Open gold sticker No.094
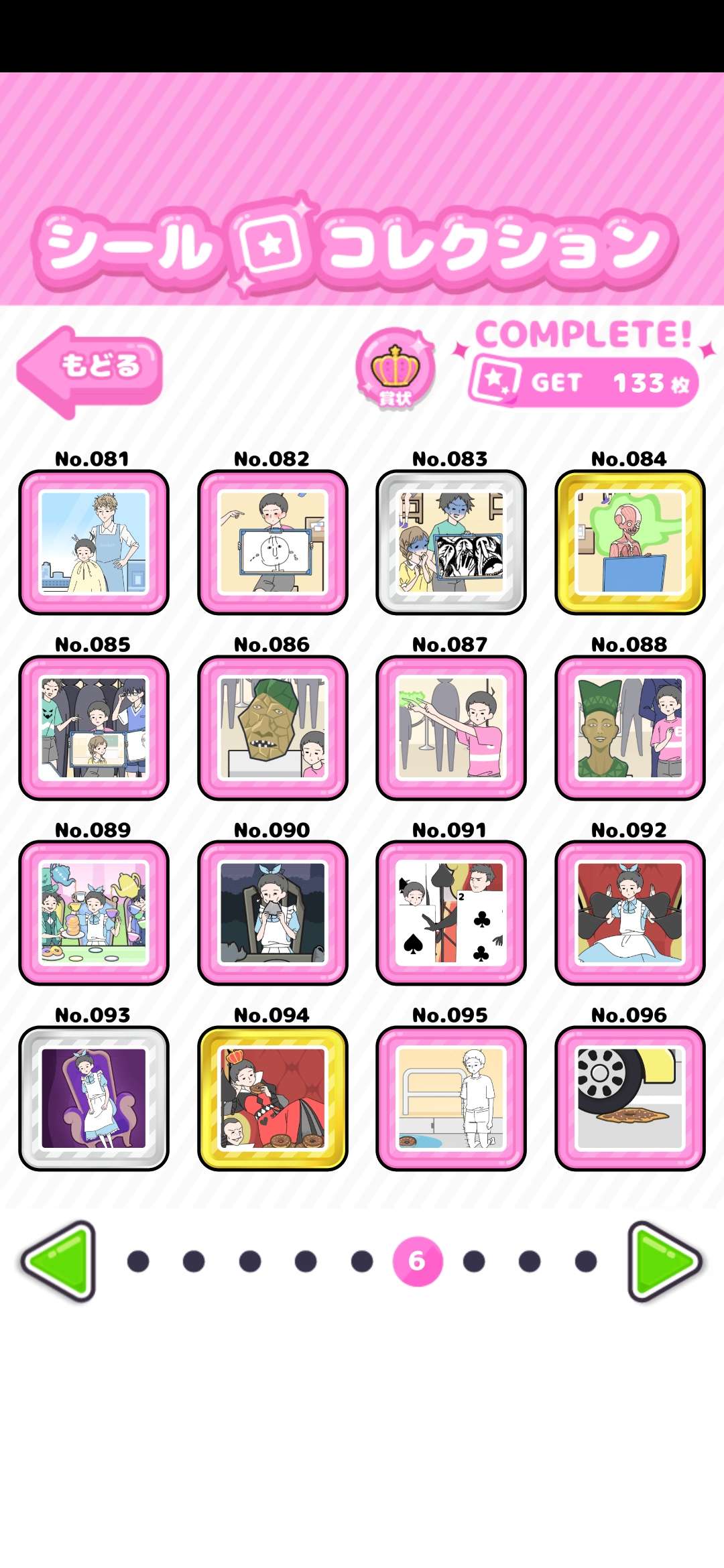The width and height of the screenshot is (724, 1568). click(x=273, y=1098)
